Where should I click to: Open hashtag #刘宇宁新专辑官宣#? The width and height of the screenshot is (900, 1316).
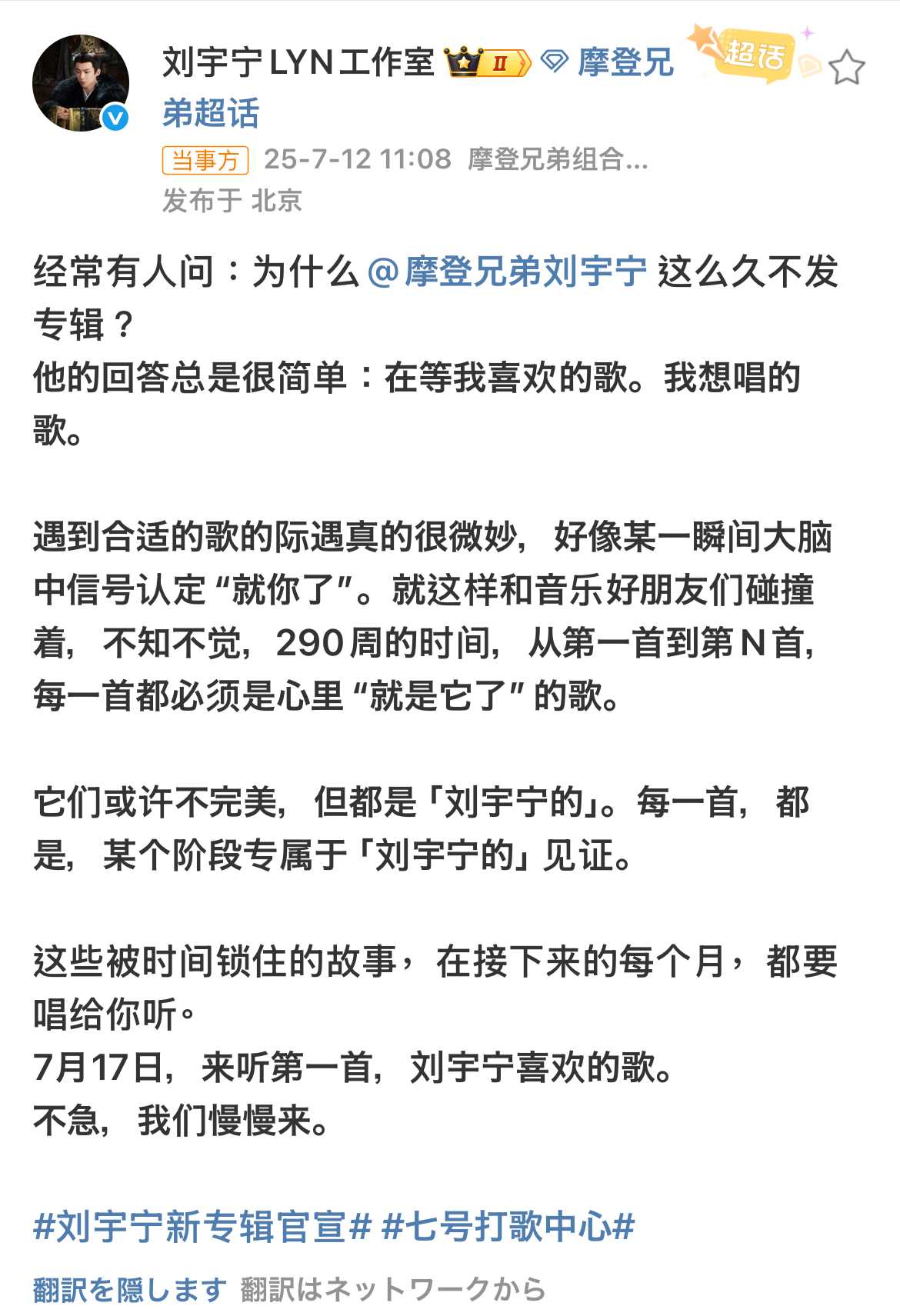pos(202,1225)
